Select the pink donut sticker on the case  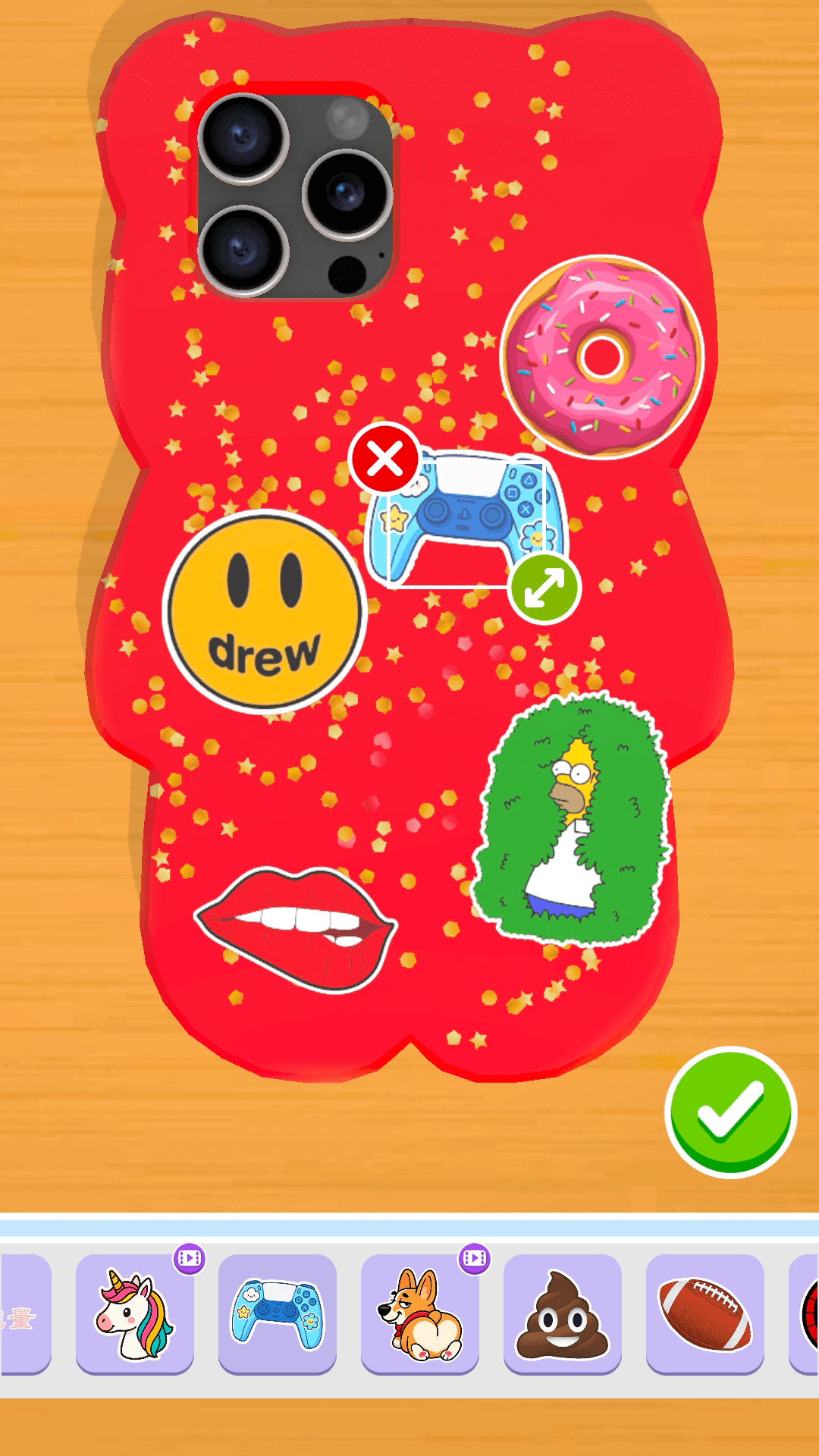tap(602, 357)
